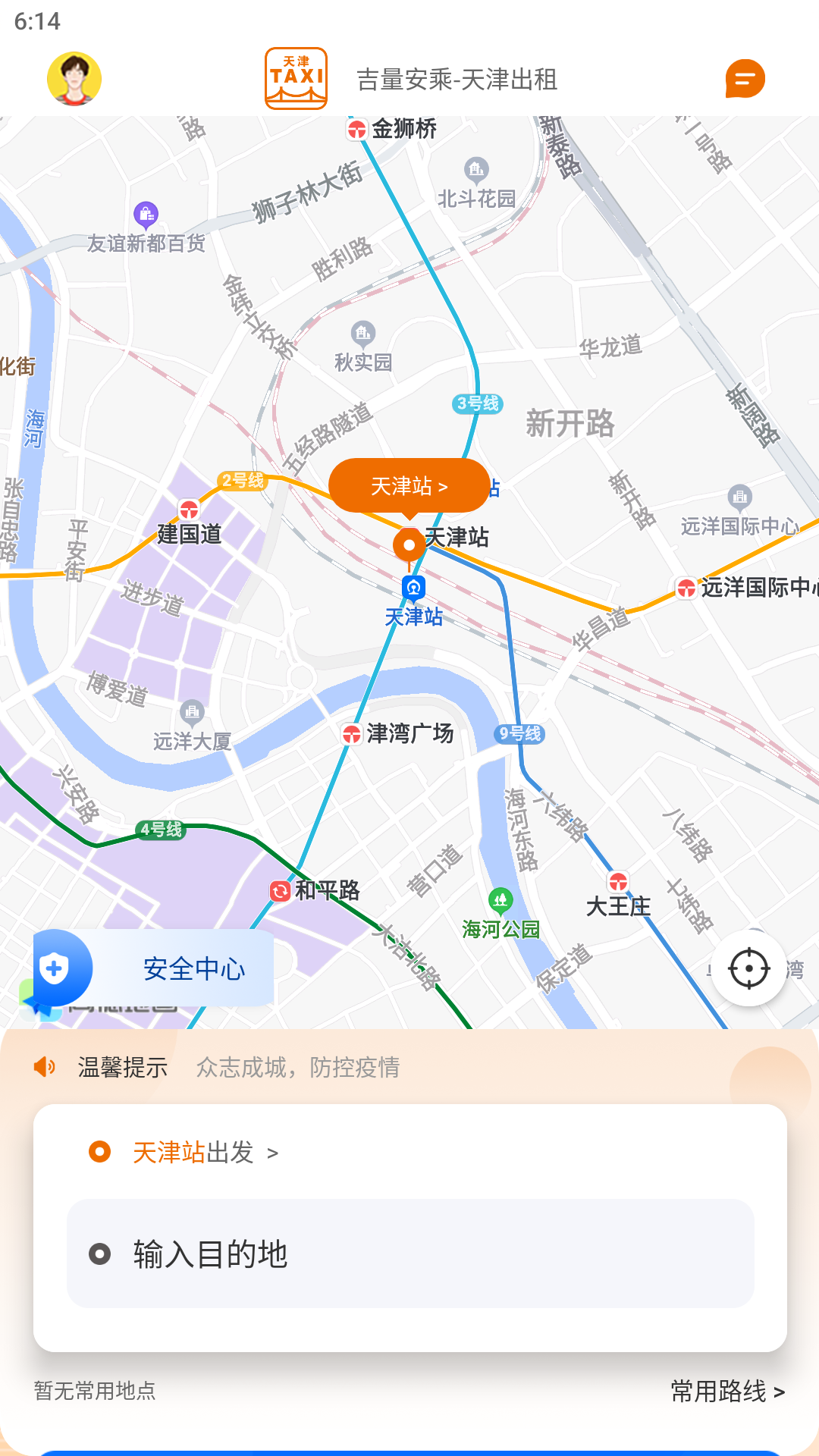
Task: Tap the Tianjin TAXI logo
Action: click(x=296, y=78)
